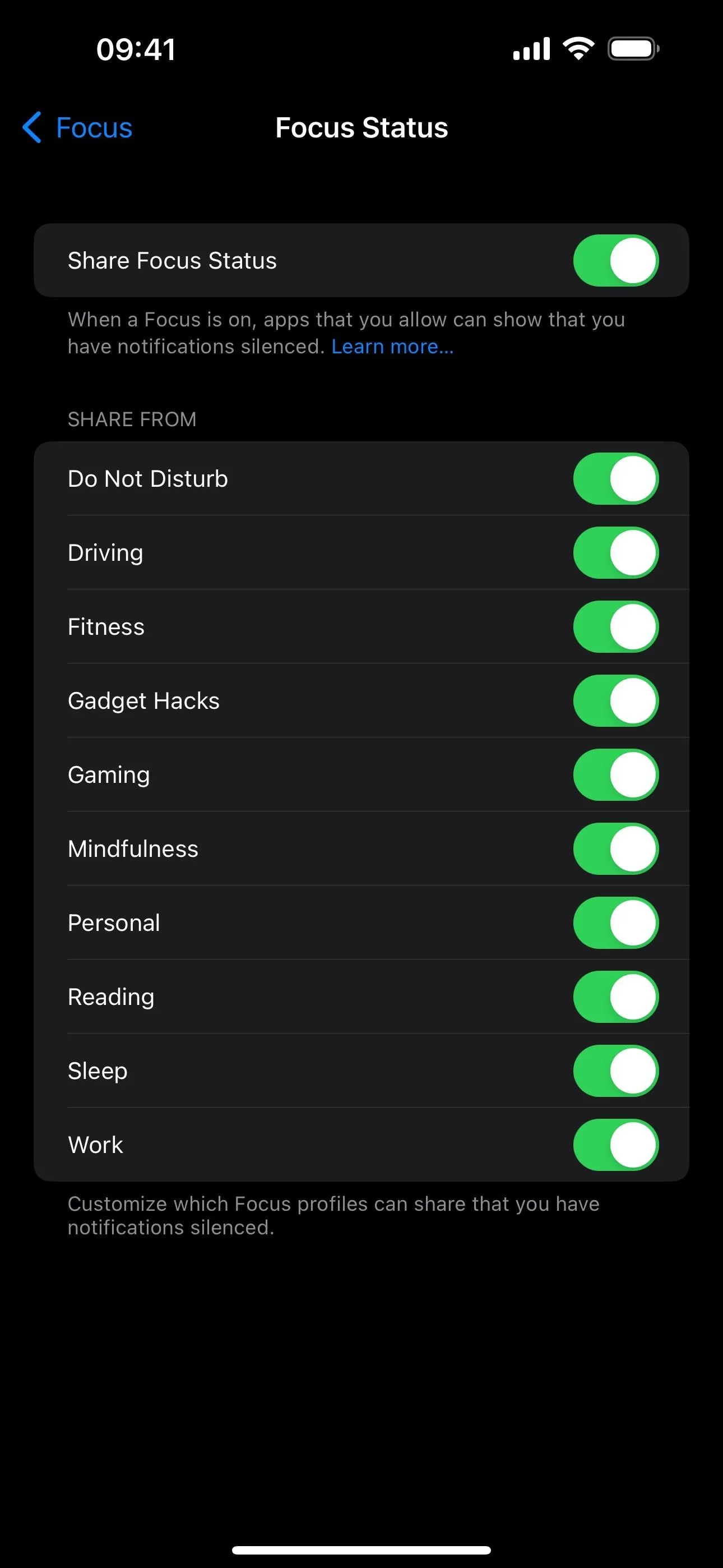Image resolution: width=723 pixels, height=1568 pixels.
Task: Toggle the Personal focus switch
Action: [x=616, y=923]
